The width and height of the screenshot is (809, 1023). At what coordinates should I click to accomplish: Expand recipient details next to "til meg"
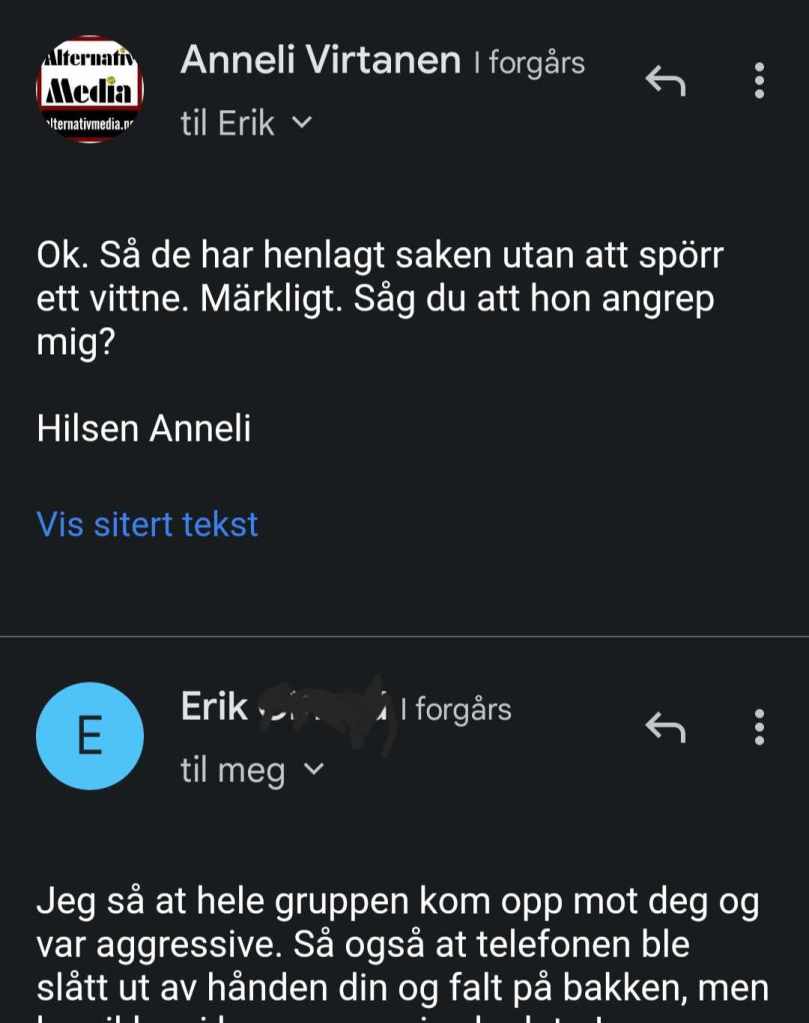coord(313,770)
